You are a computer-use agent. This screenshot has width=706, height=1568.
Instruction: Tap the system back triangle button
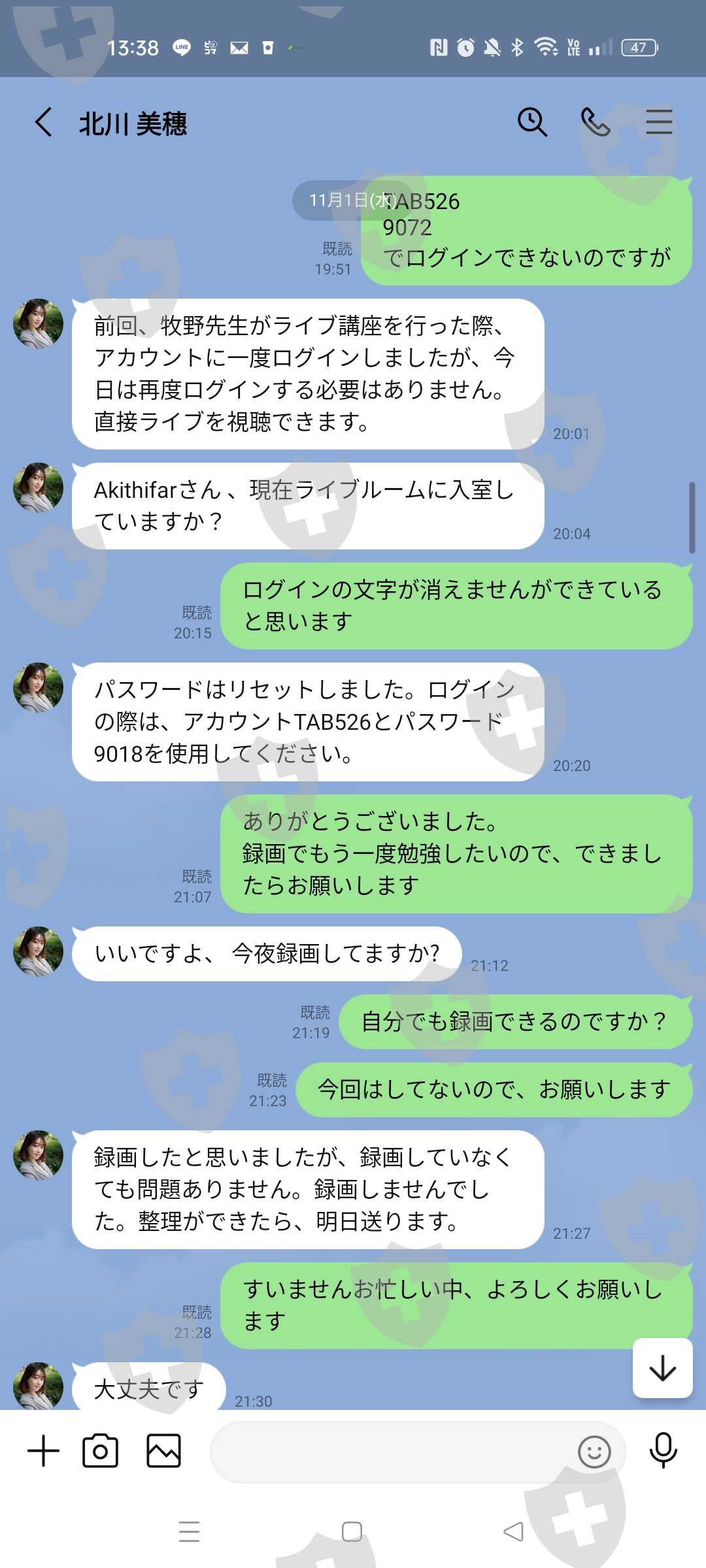(x=514, y=1531)
